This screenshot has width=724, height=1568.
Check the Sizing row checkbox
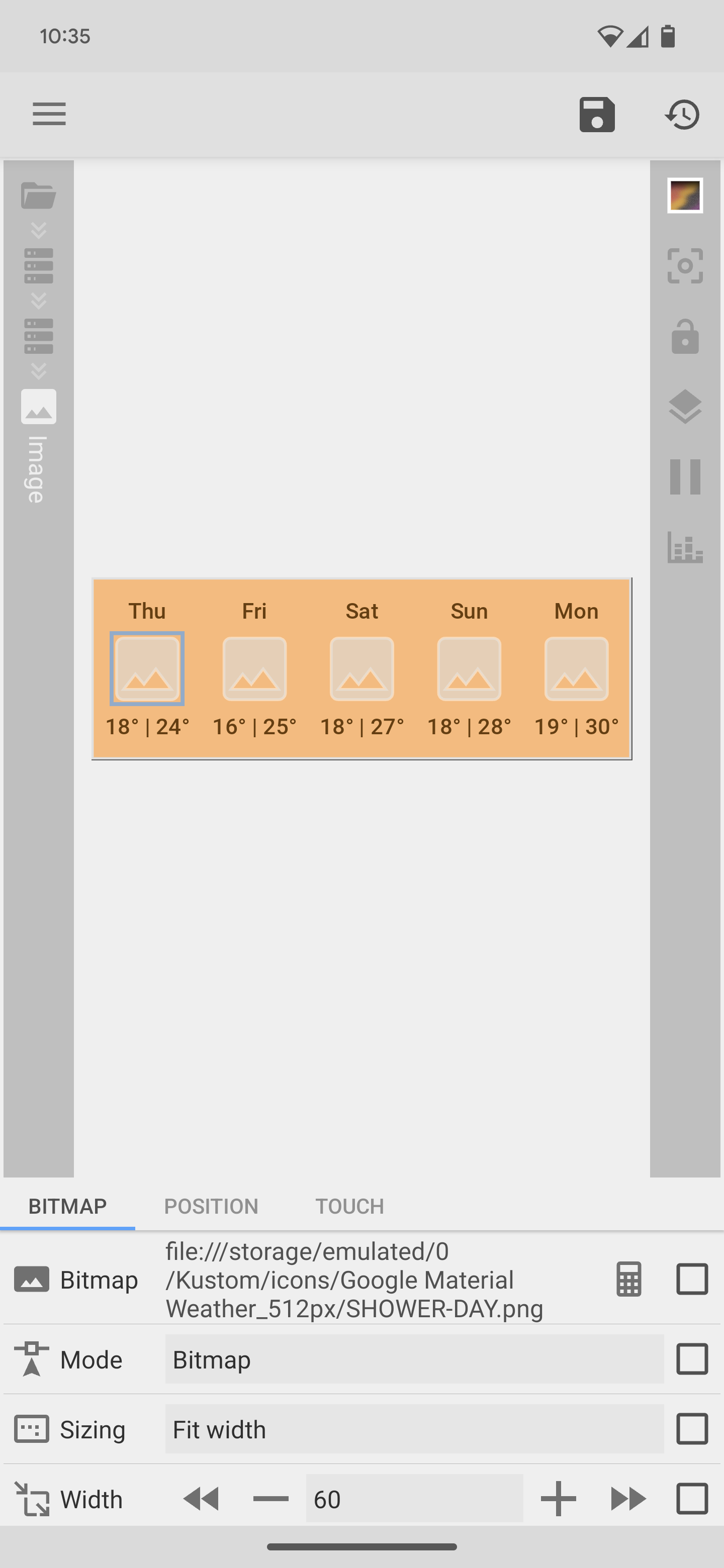(692, 1429)
